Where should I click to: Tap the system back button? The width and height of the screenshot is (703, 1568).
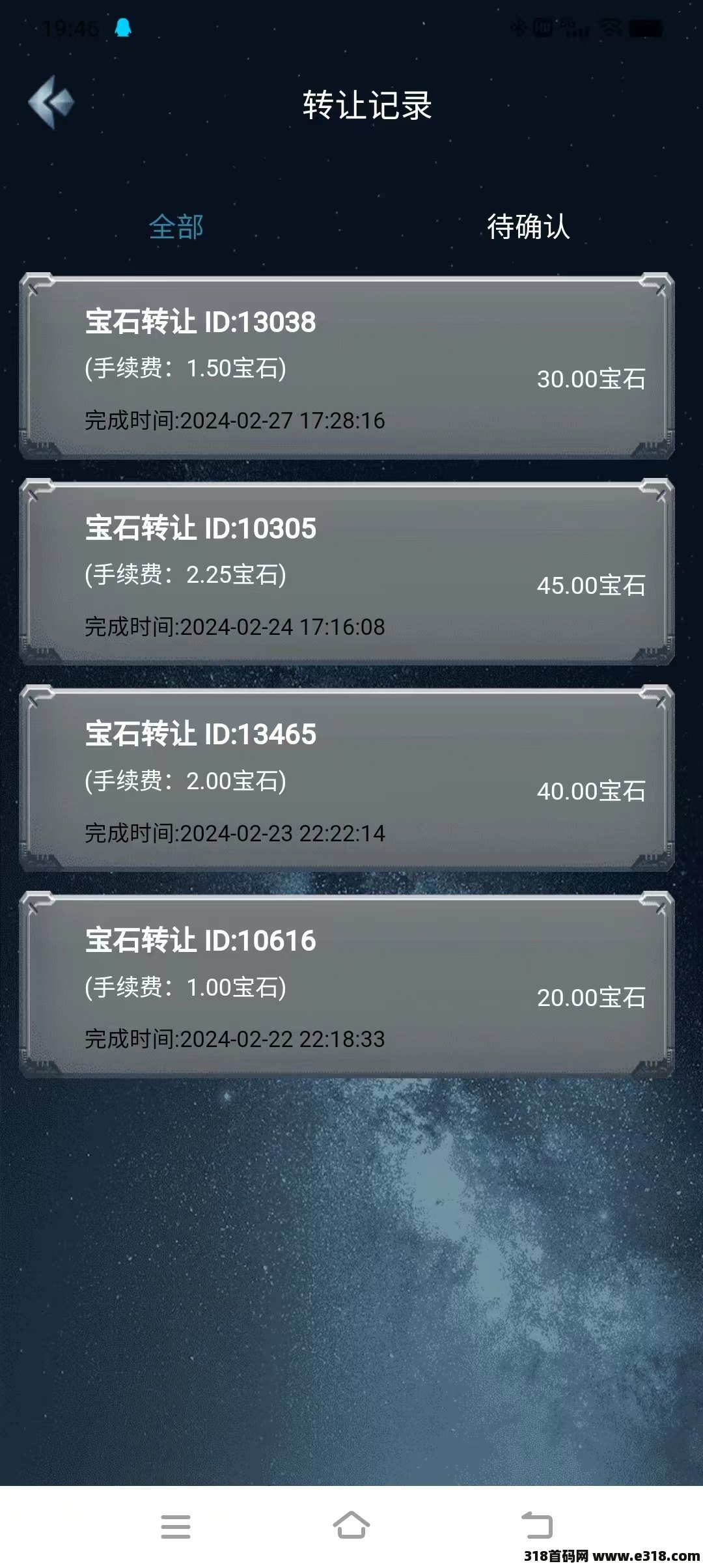[537, 1525]
